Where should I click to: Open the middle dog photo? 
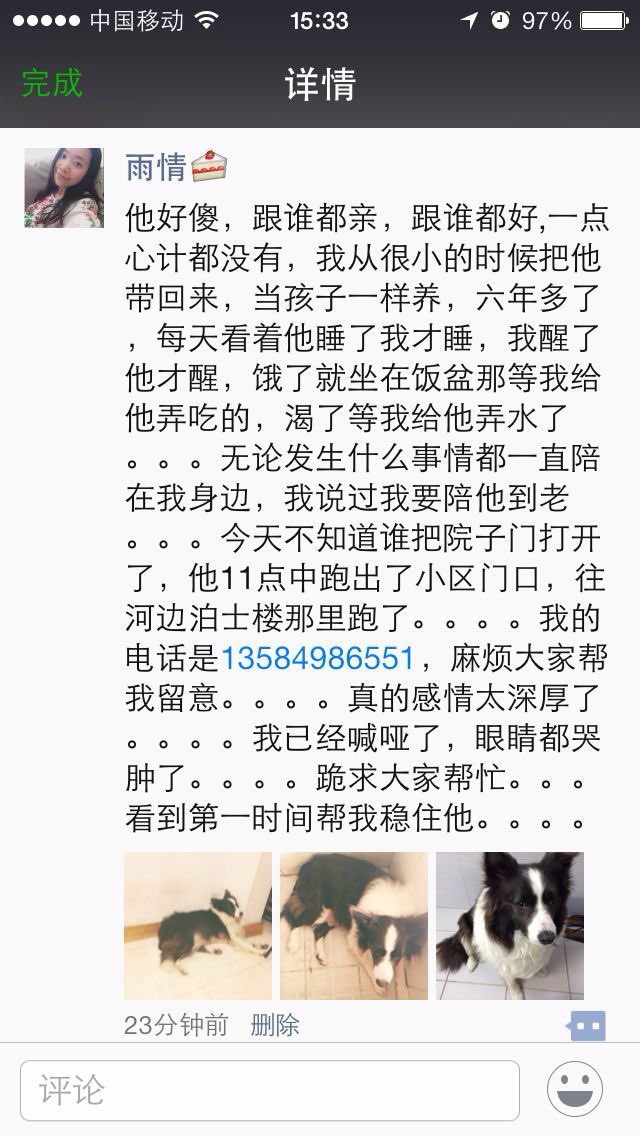pos(354,926)
